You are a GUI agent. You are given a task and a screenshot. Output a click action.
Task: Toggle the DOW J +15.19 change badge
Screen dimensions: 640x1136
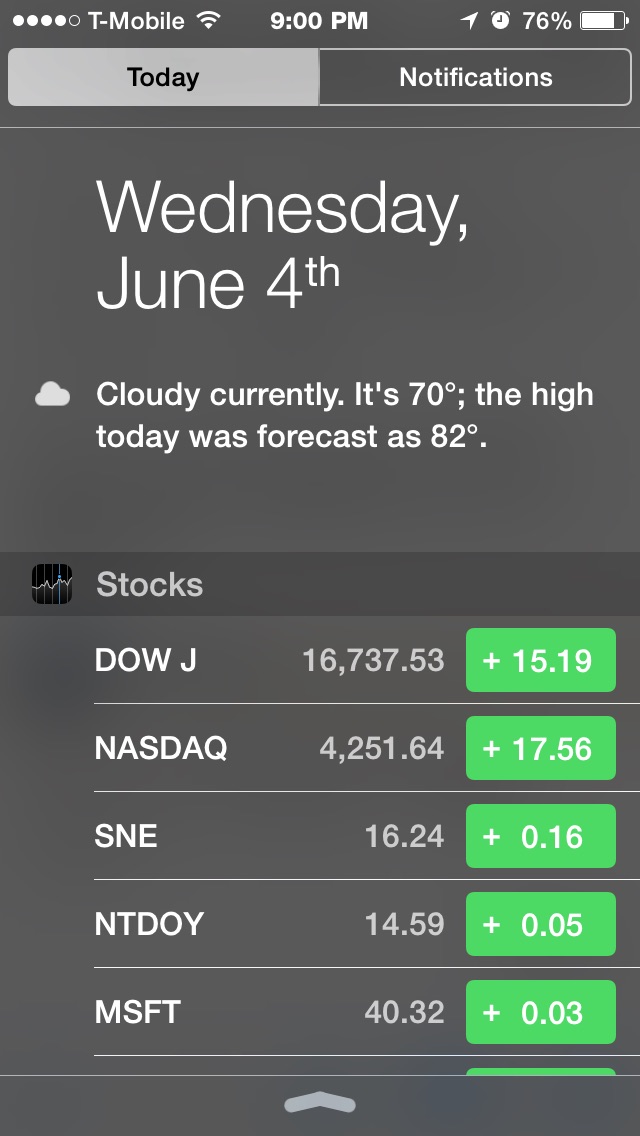[x=541, y=660]
